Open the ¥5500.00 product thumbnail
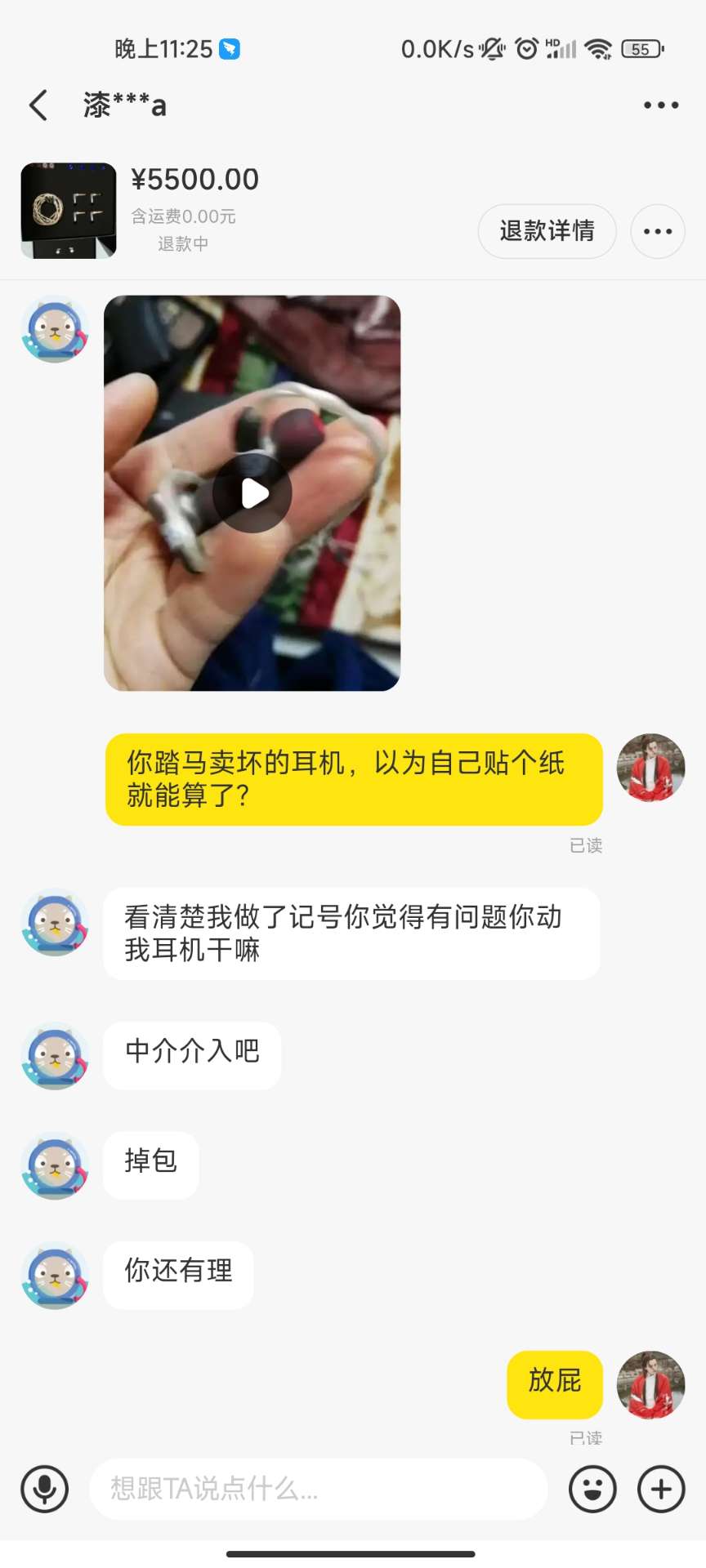Screen dimensions: 706x1568 tap(69, 211)
